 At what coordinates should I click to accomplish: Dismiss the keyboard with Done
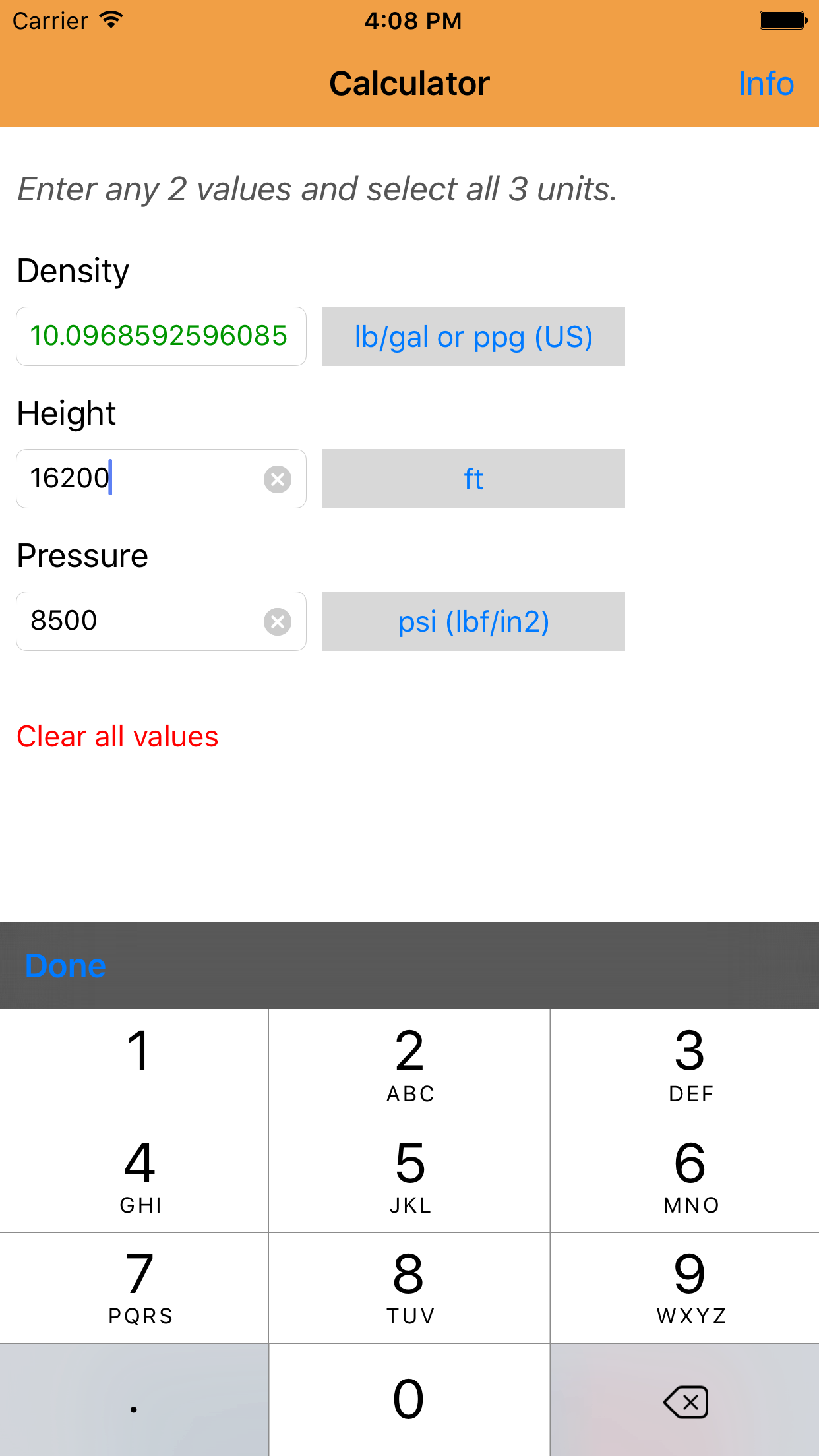click(x=65, y=965)
